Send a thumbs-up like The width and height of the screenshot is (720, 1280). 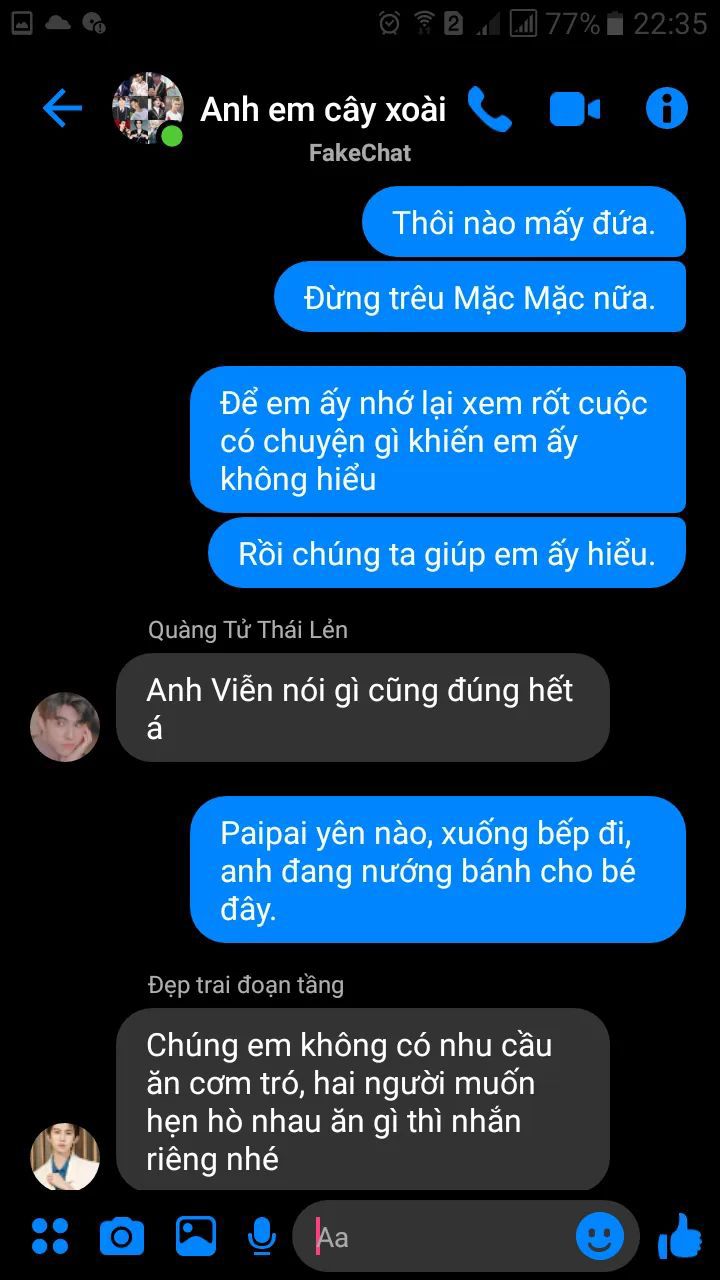pos(680,1237)
